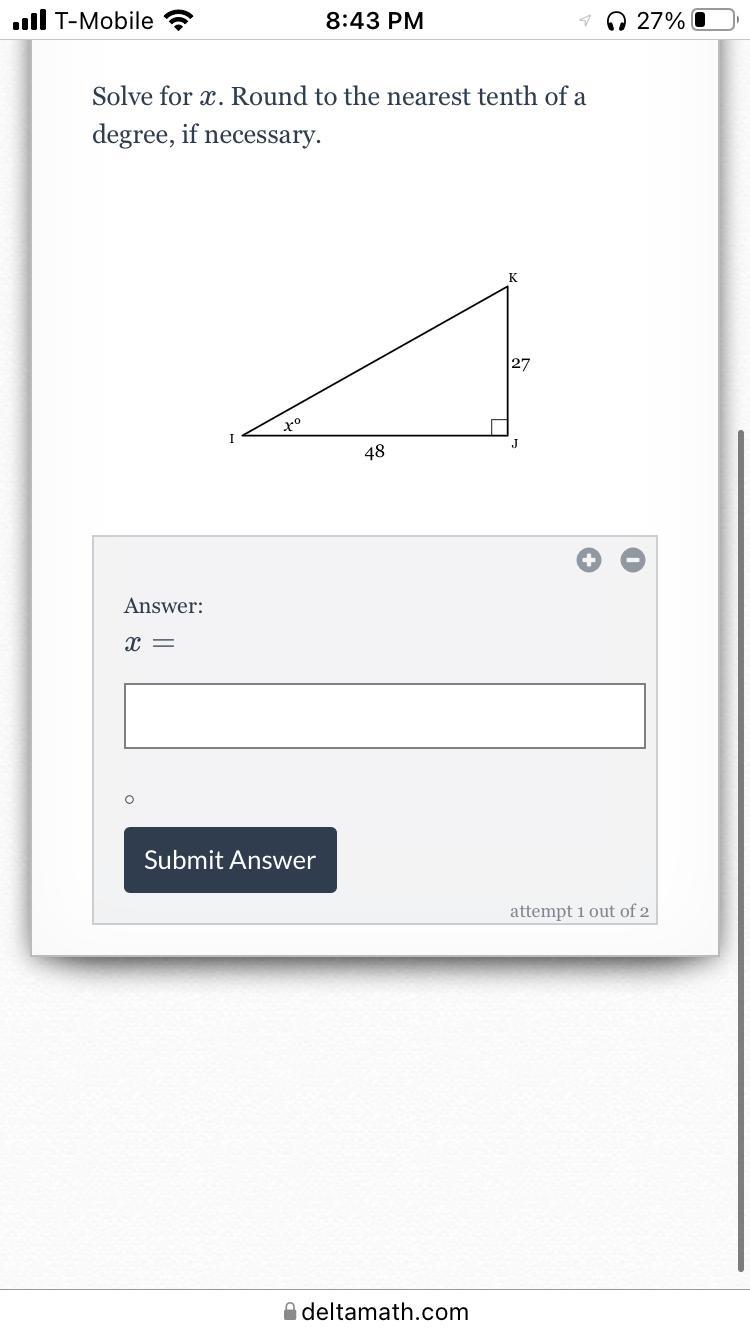Open the deltamath.com address bar
The height and width of the screenshot is (1334, 750).
[376, 1311]
